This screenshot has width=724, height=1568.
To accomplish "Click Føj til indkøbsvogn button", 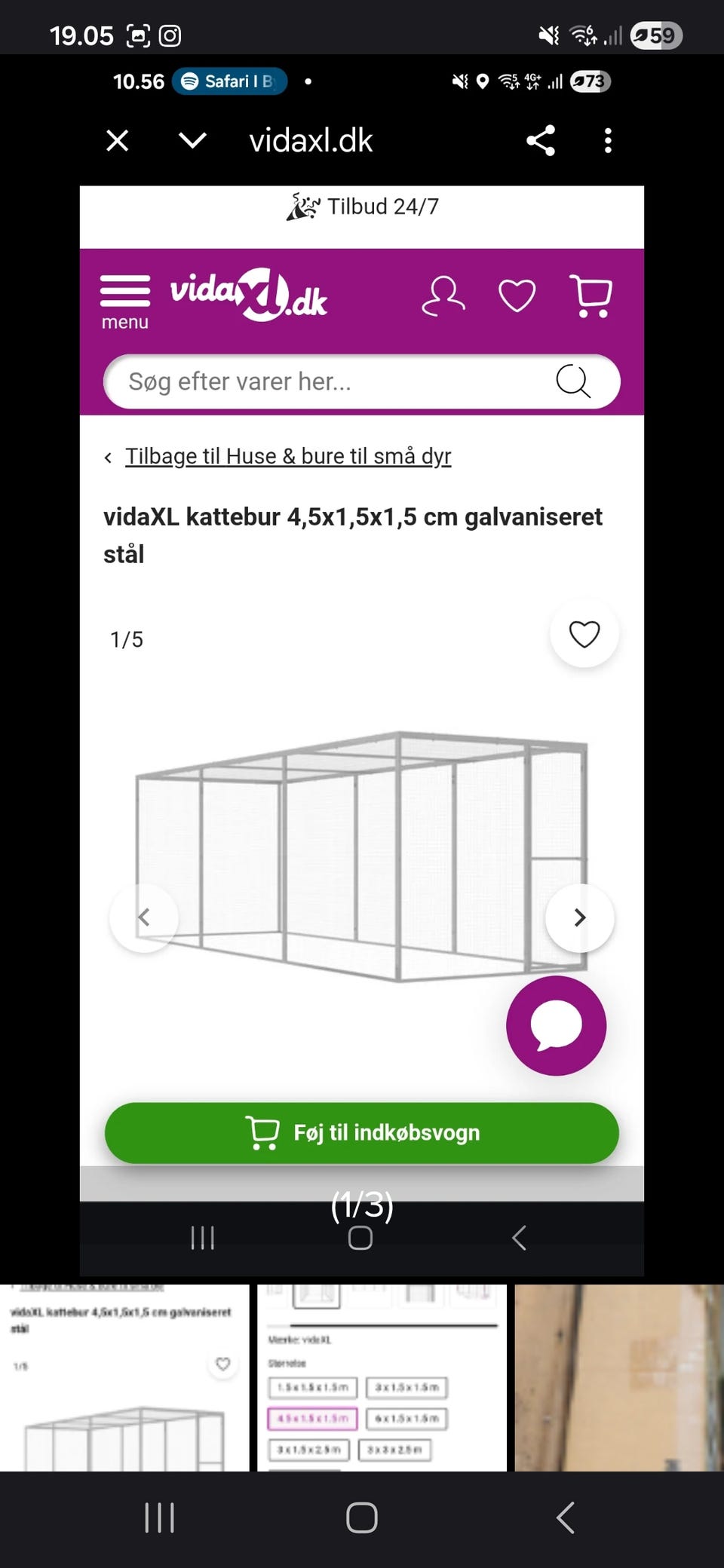I will tap(360, 1132).
